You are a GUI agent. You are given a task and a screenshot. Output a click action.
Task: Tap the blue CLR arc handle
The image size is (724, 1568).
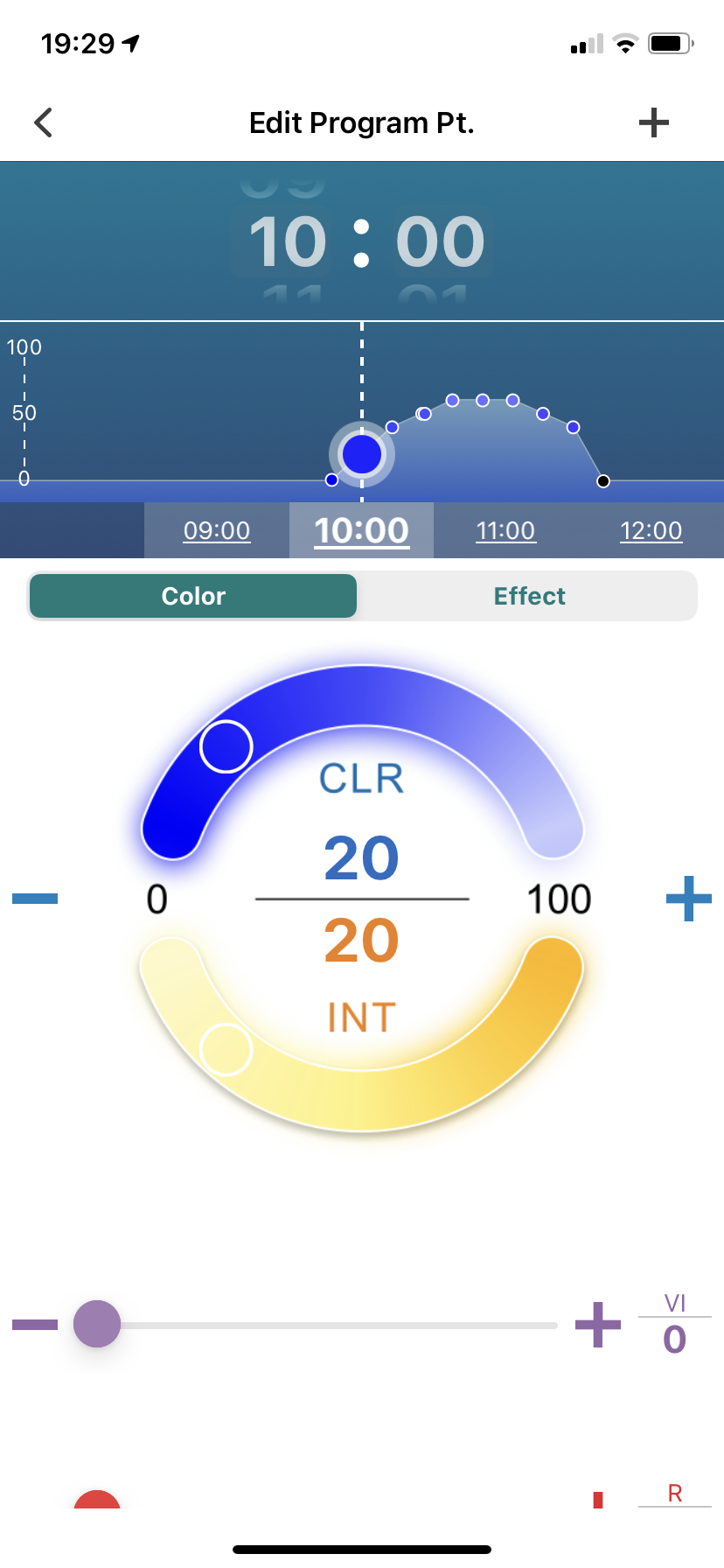pyautogui.click(x=226, y=746)
